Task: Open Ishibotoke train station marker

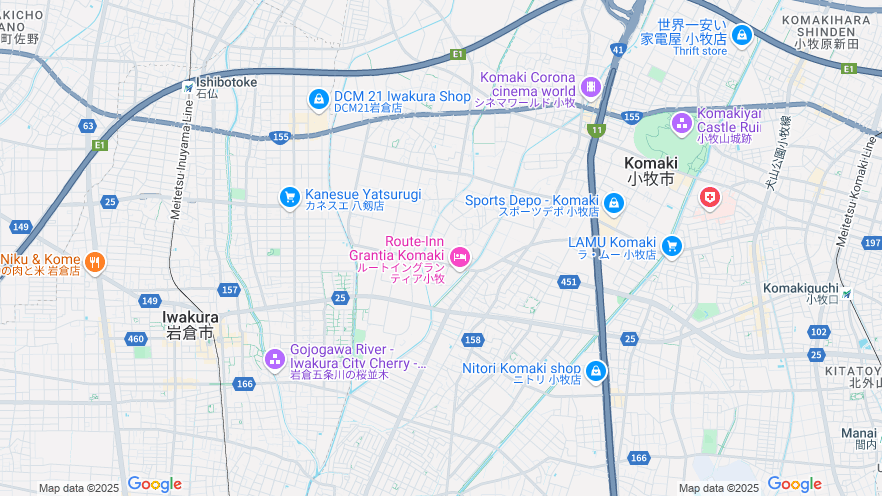Action: click(x=188, y=87)
